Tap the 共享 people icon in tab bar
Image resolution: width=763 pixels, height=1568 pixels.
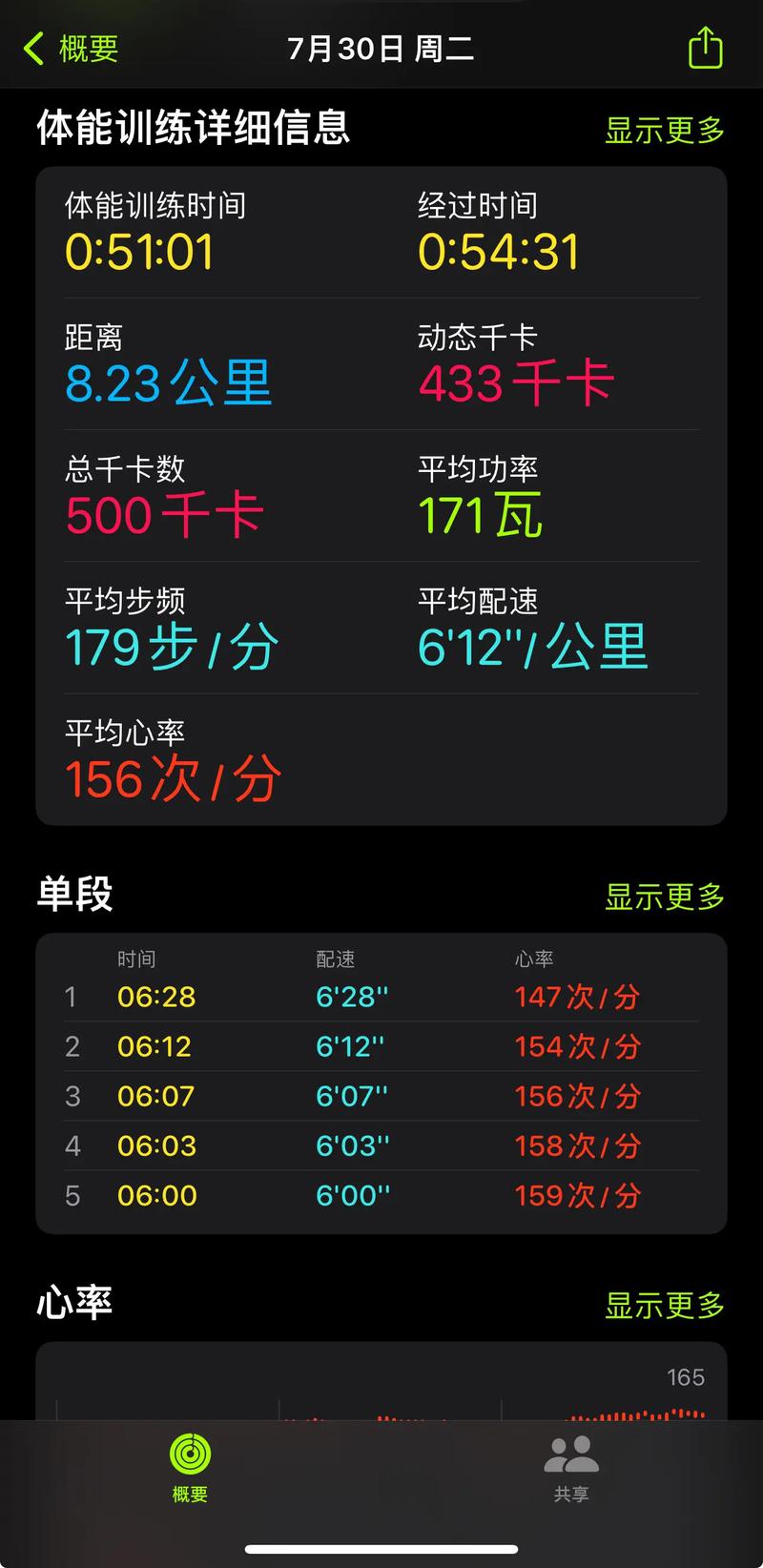[570, 1453]
